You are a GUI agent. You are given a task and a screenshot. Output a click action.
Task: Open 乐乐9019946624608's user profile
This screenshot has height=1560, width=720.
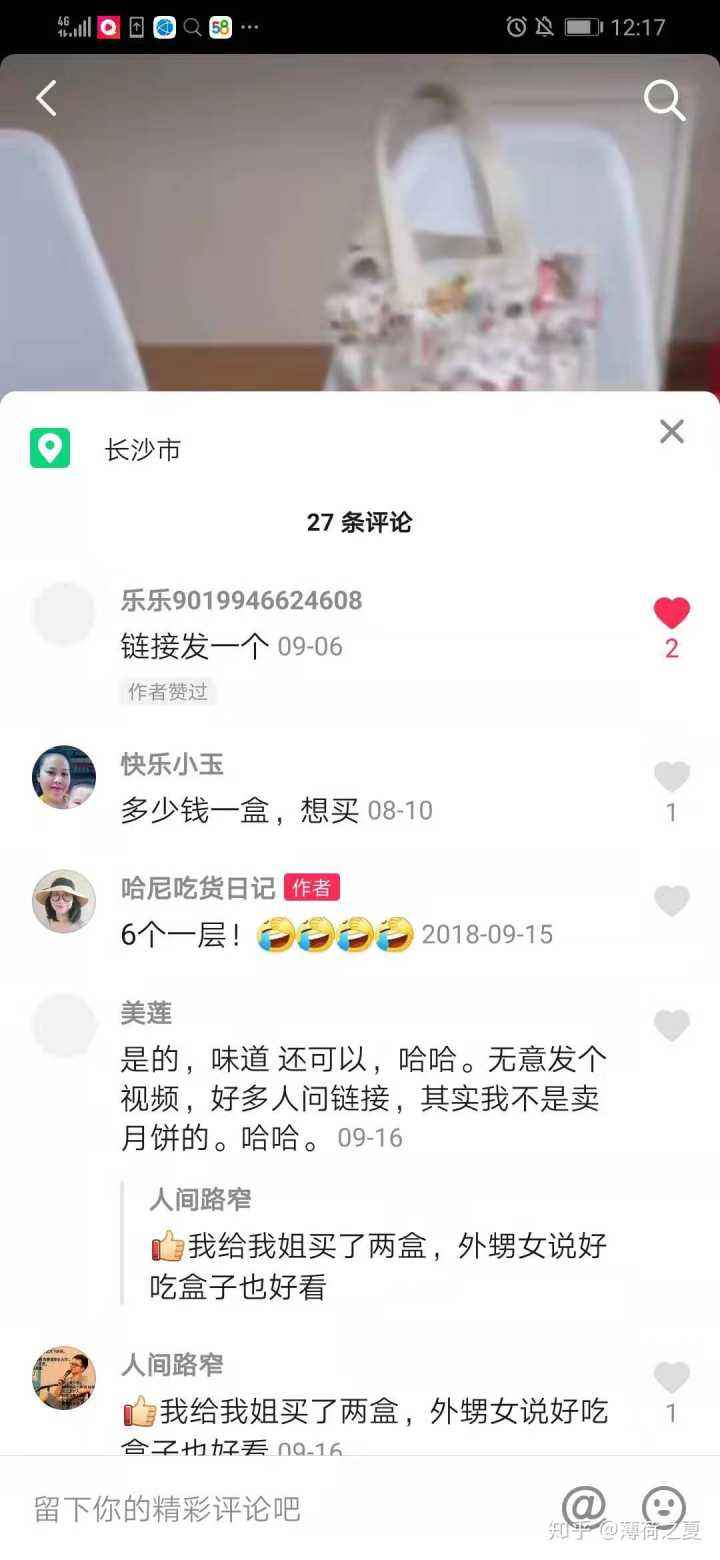tap(64, 613)
